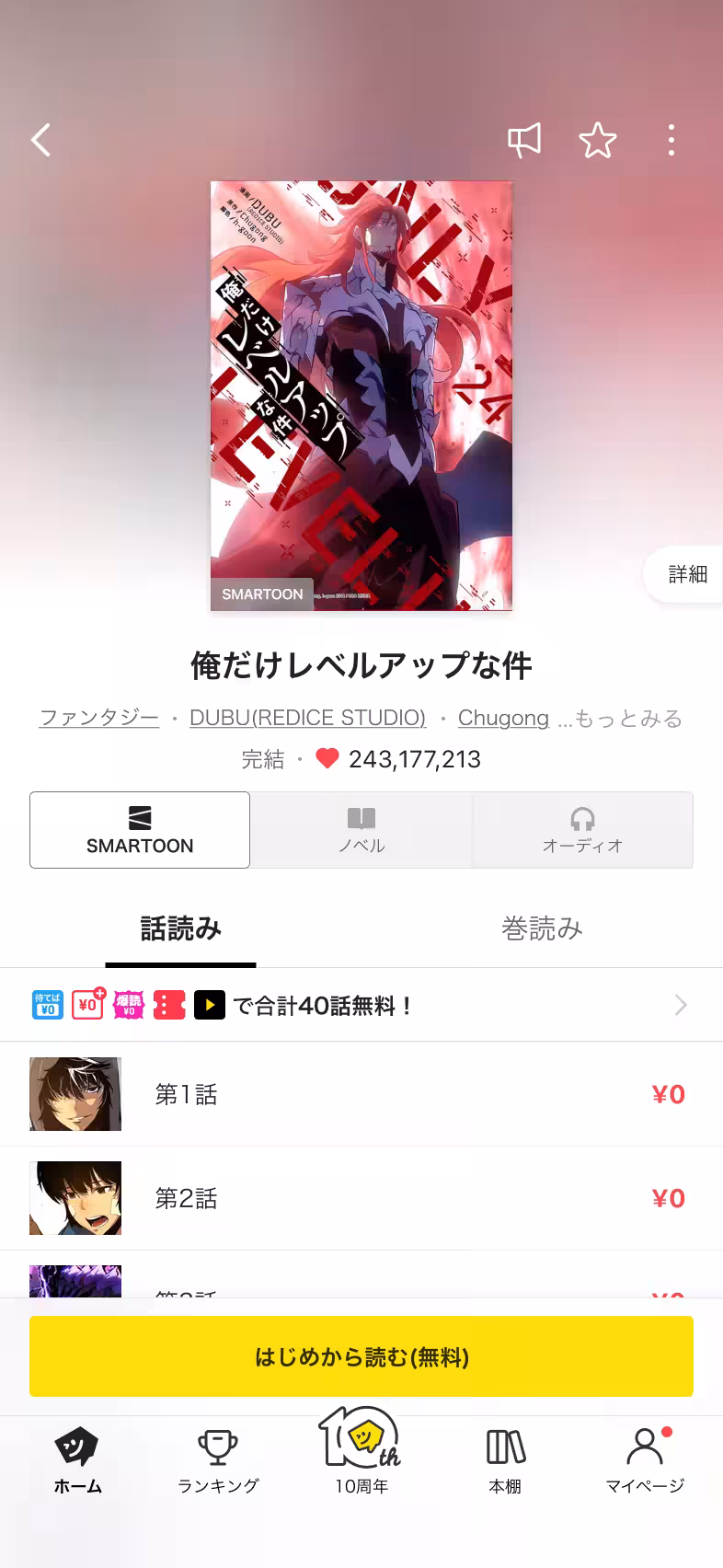
Task: Expand the 40話無料 campaign banner chevron
Action: click(680, 1005)
